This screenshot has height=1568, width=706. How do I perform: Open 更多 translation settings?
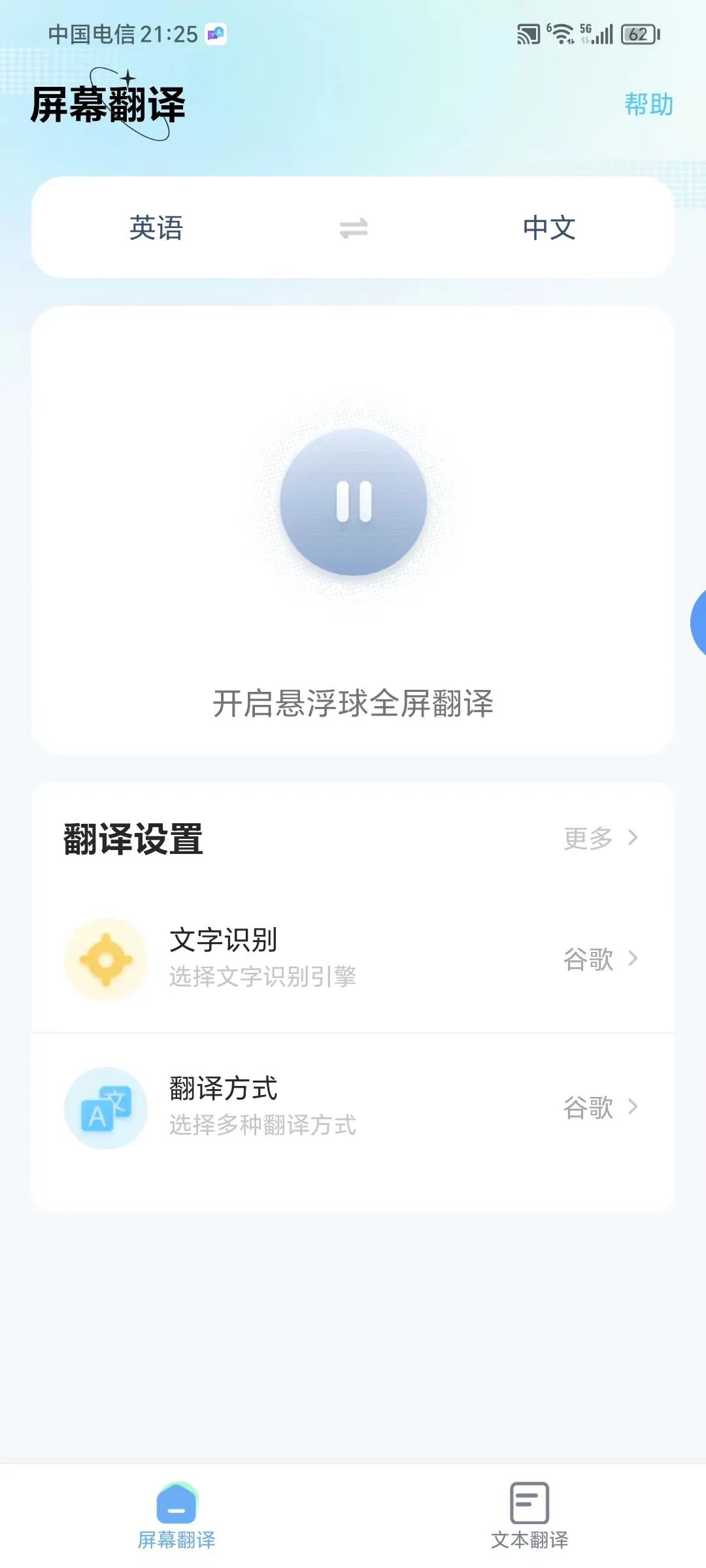coord(601,838)
